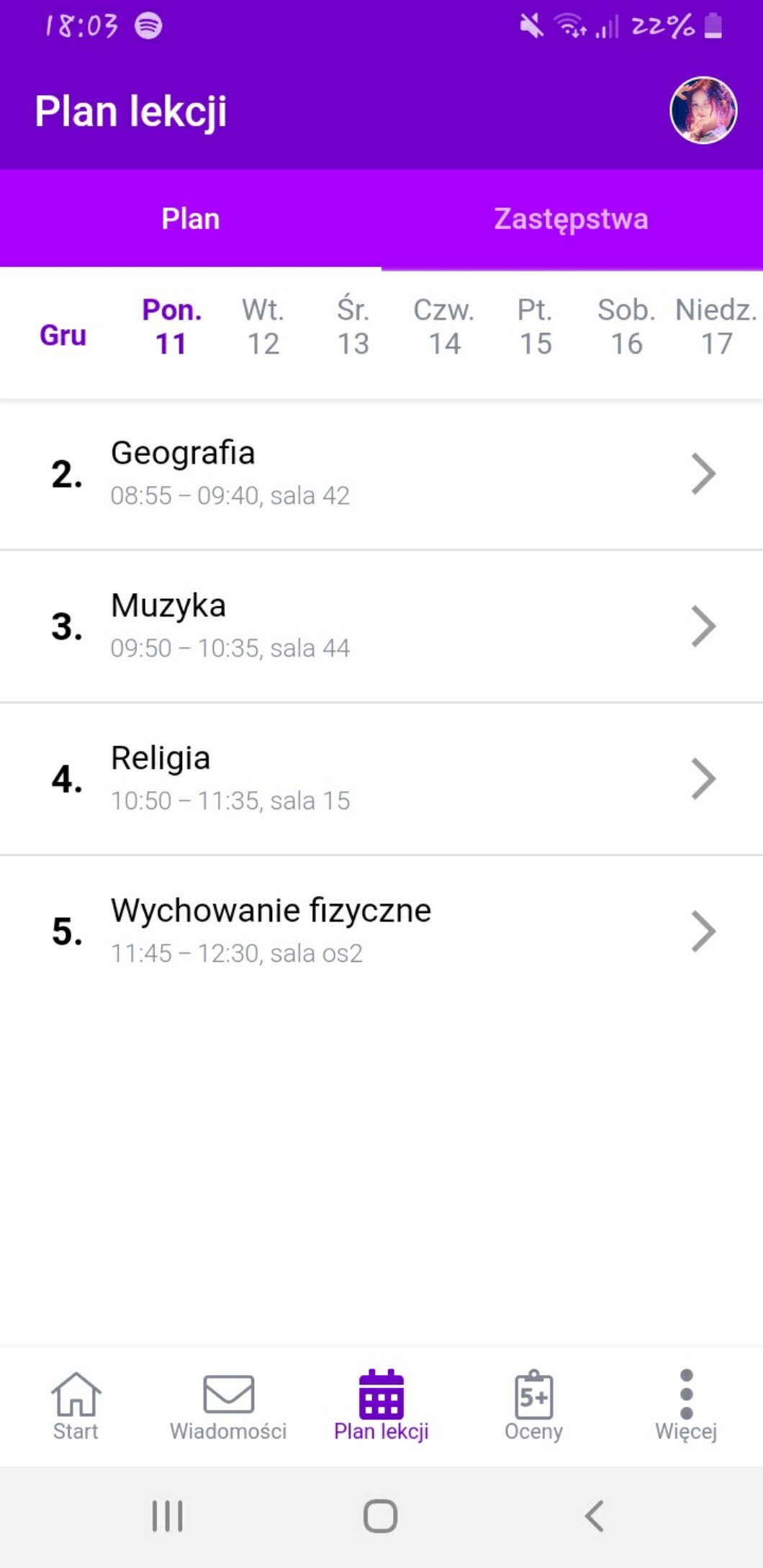View details of the Religia lesson
The image size is (763, 1568).
tap(381, 779)
